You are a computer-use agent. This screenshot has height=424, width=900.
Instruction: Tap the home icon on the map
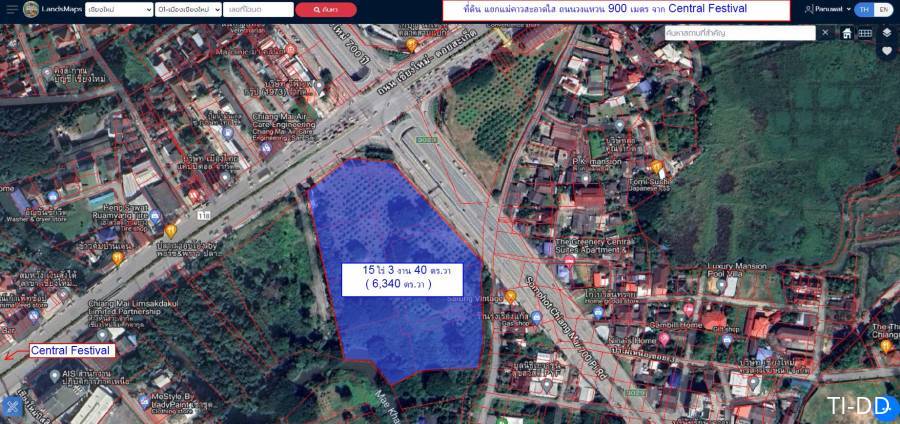[847, 33]
